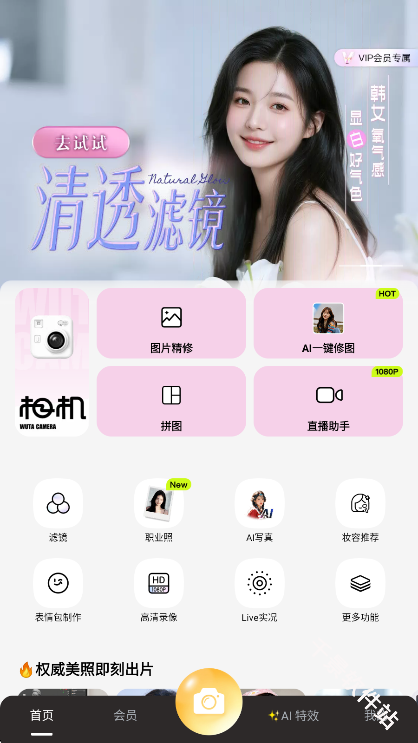Open 直播助手 live assistant
Image resolution: width=418 pixels, height=743 pixels.
tap(328, 401)
